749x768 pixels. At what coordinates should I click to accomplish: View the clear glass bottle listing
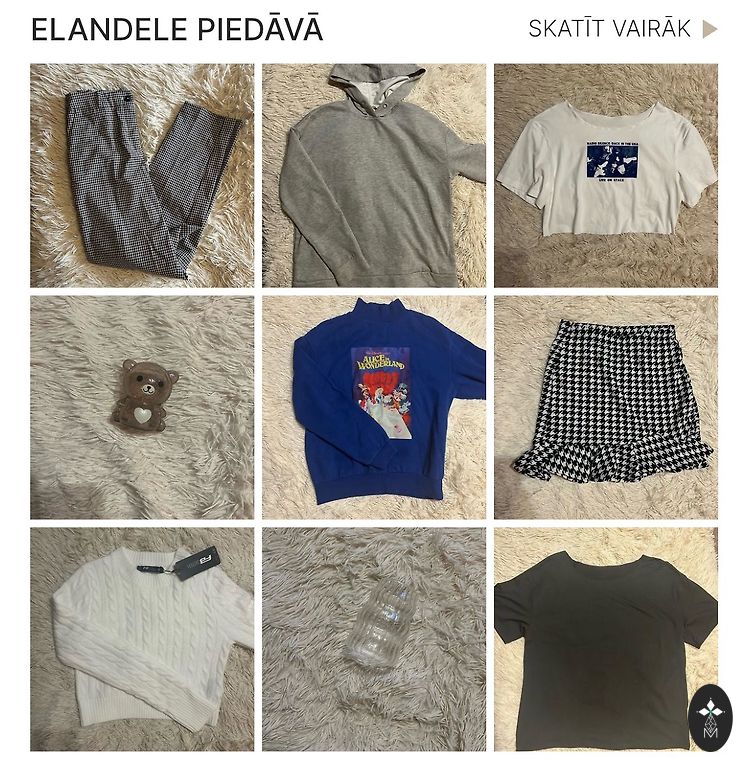click(x=374, y=639)
